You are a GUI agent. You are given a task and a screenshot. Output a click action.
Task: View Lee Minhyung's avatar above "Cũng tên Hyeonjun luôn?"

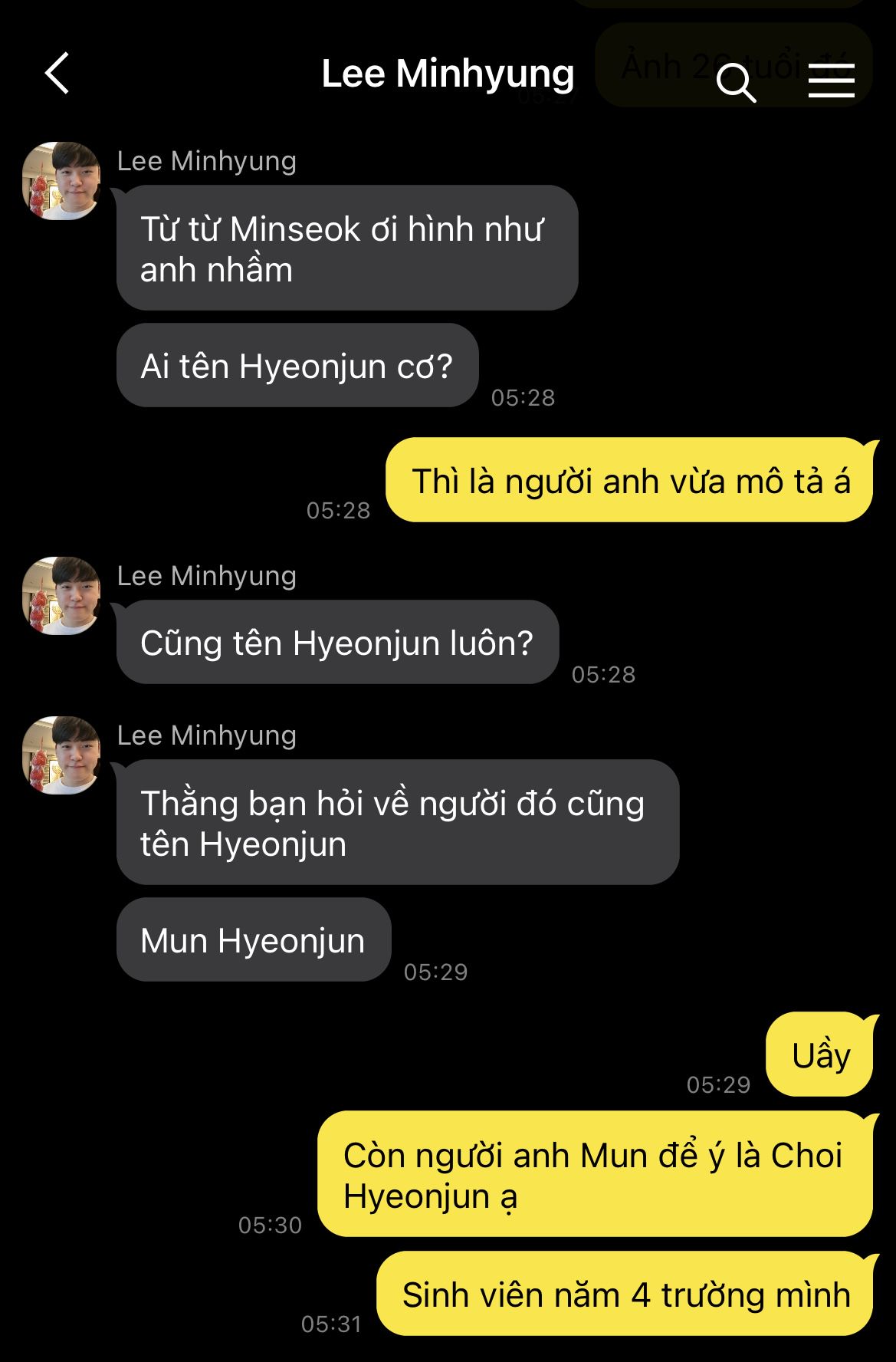point(61,596)
